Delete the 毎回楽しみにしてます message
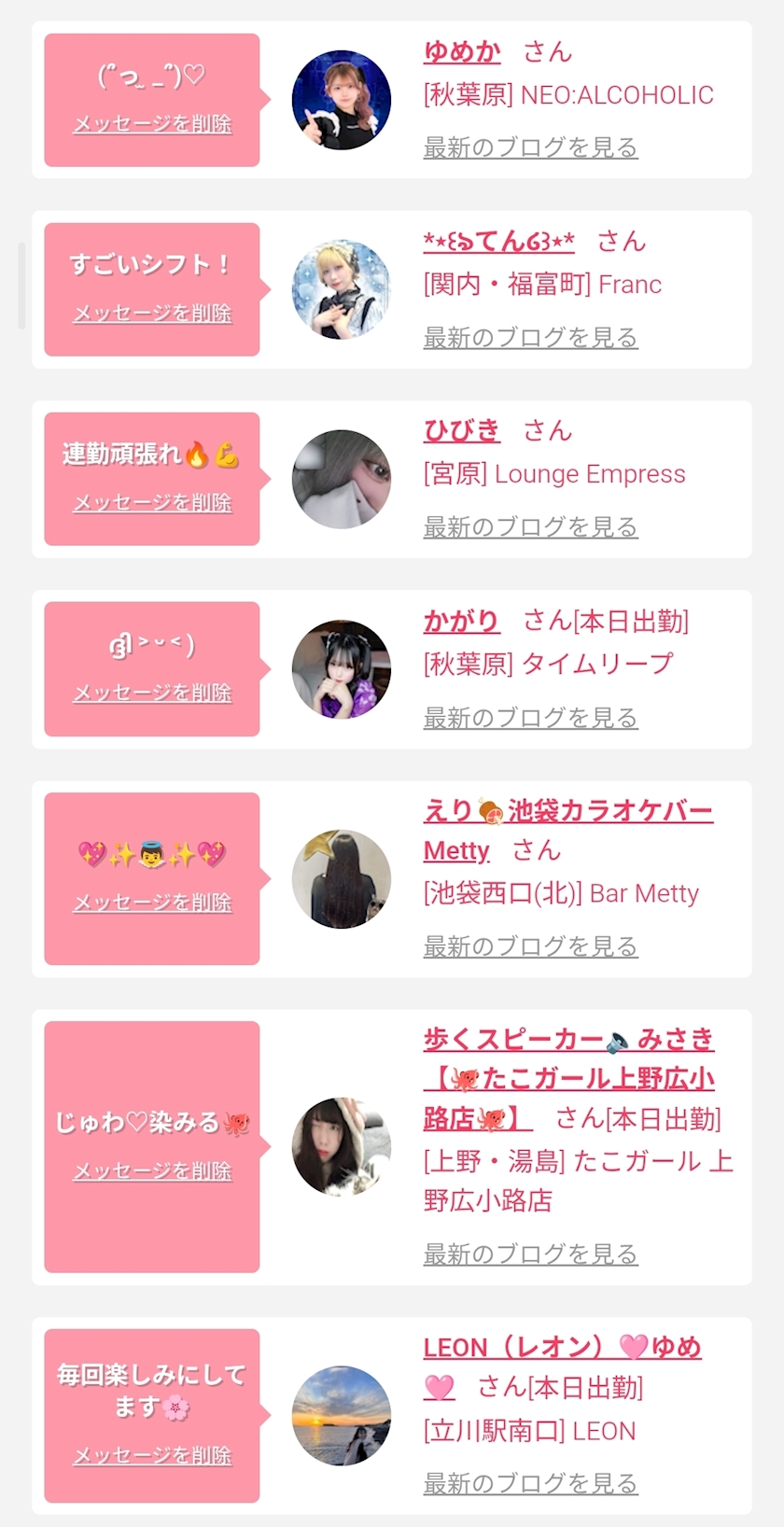 [x=152, y=1455]
